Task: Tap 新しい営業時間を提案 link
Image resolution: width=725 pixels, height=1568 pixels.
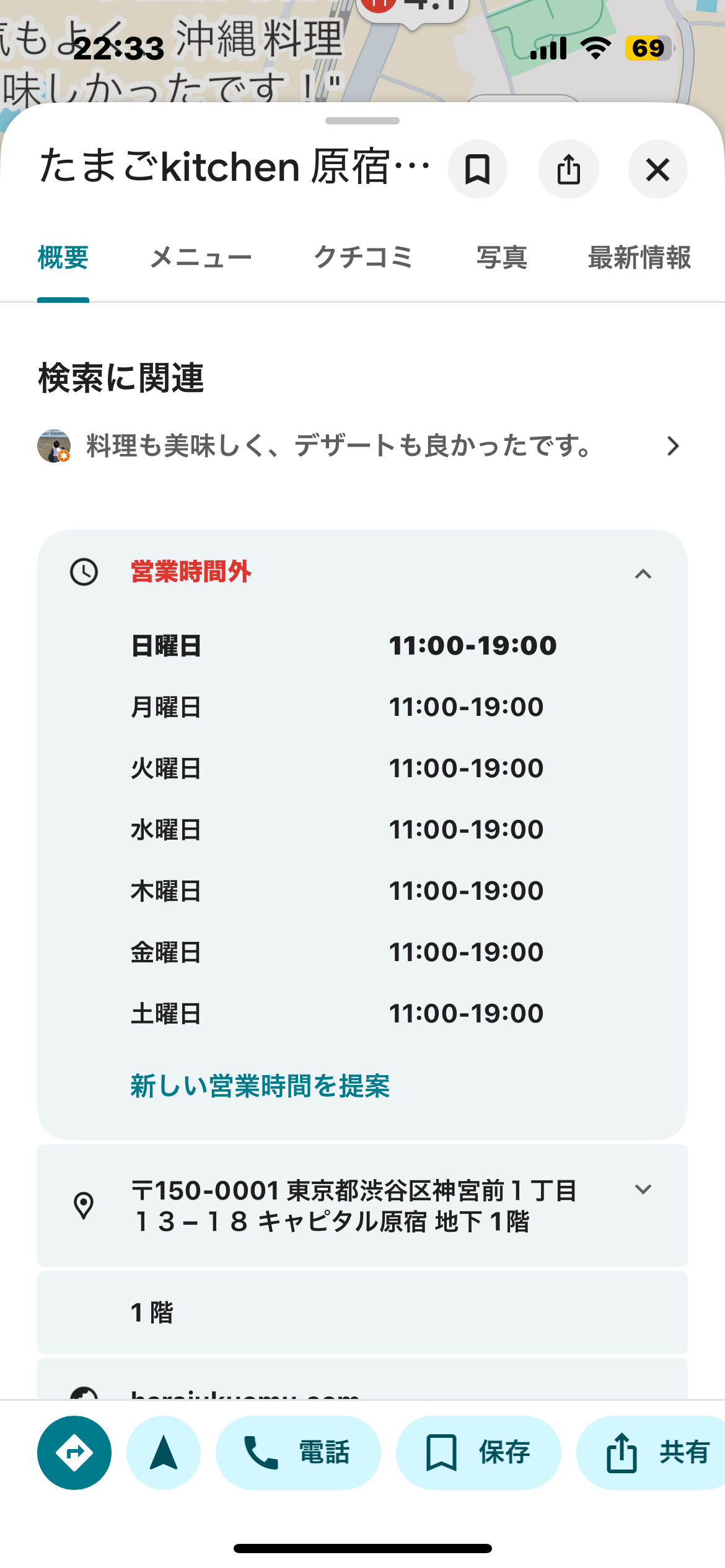Action: coord(260,1086)
